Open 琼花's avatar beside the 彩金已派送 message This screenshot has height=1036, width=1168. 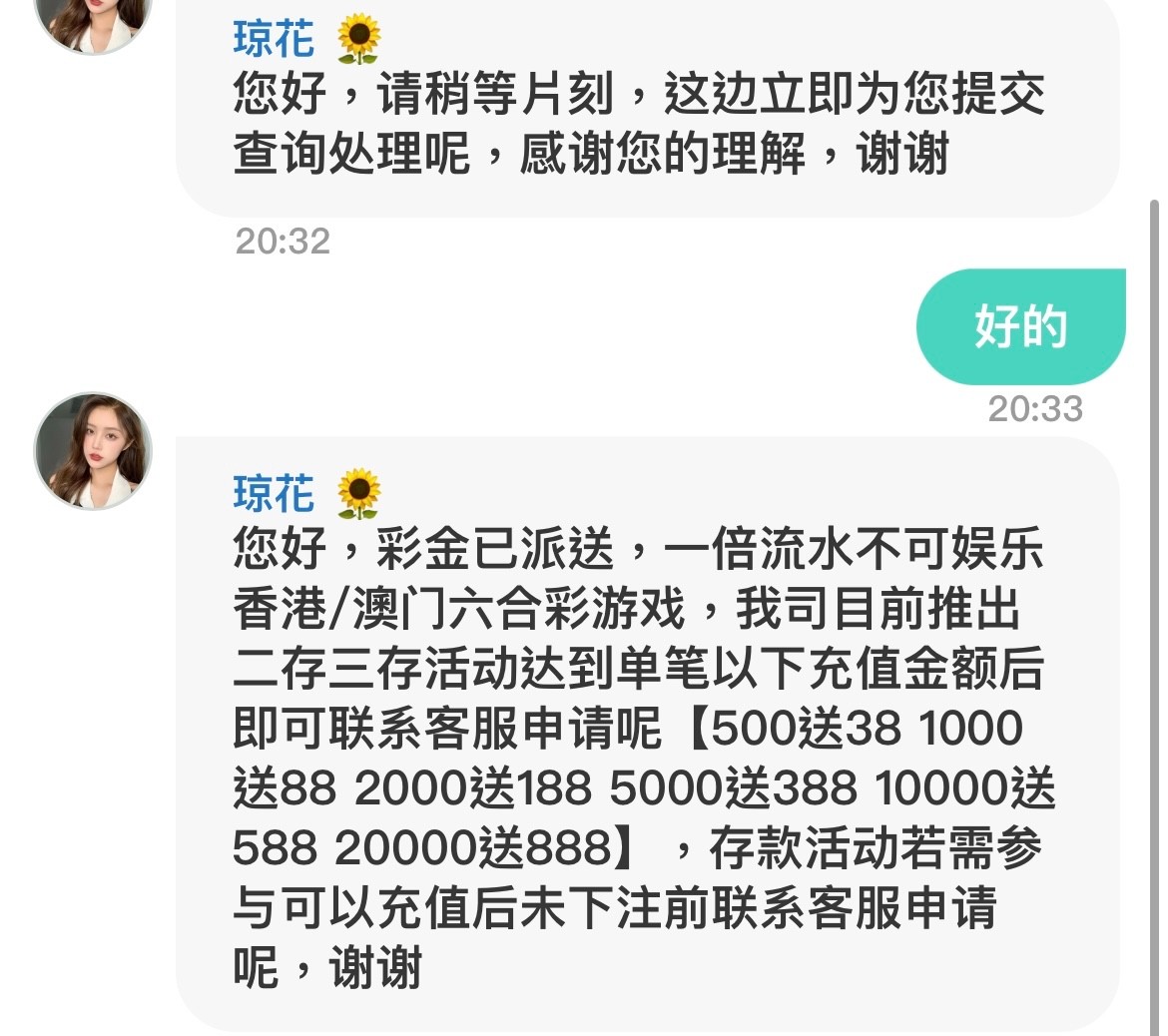[94, 451]
